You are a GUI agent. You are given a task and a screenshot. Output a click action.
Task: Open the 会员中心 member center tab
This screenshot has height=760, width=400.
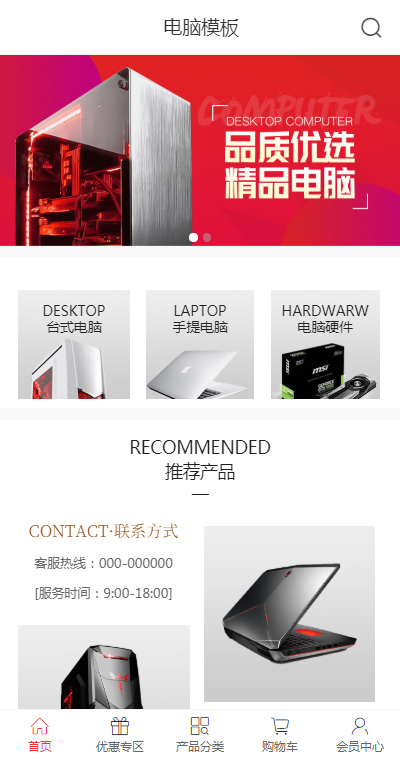tap(360, 735)
